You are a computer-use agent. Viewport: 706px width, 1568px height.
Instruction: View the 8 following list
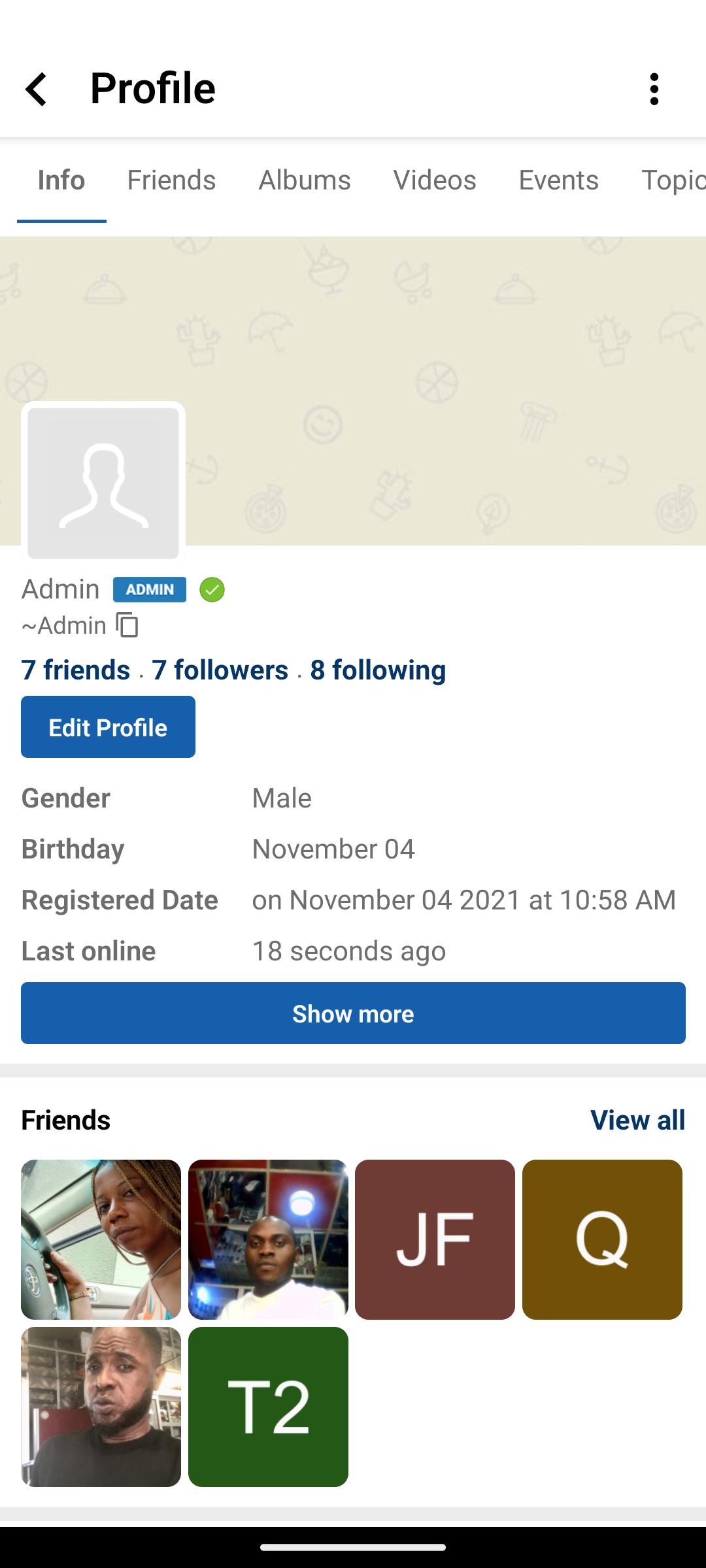click(378, 670)
